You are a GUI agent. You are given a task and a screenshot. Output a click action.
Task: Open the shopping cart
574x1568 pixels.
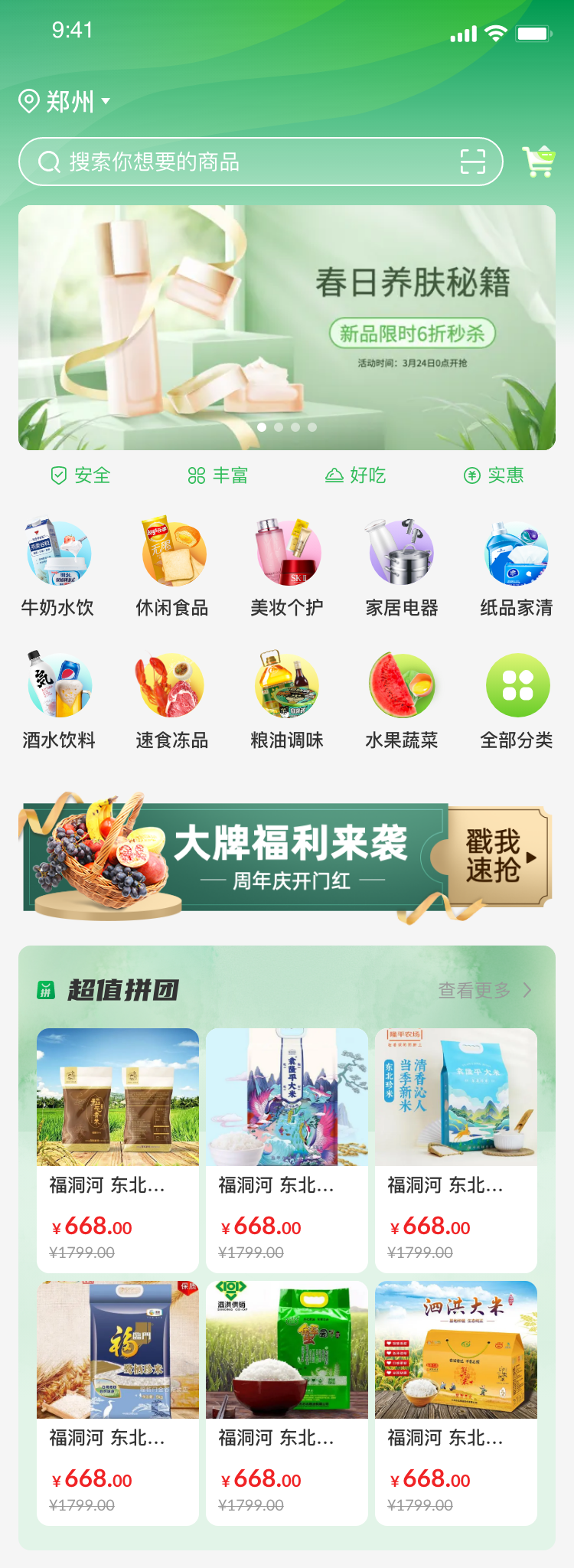point(539,162)
